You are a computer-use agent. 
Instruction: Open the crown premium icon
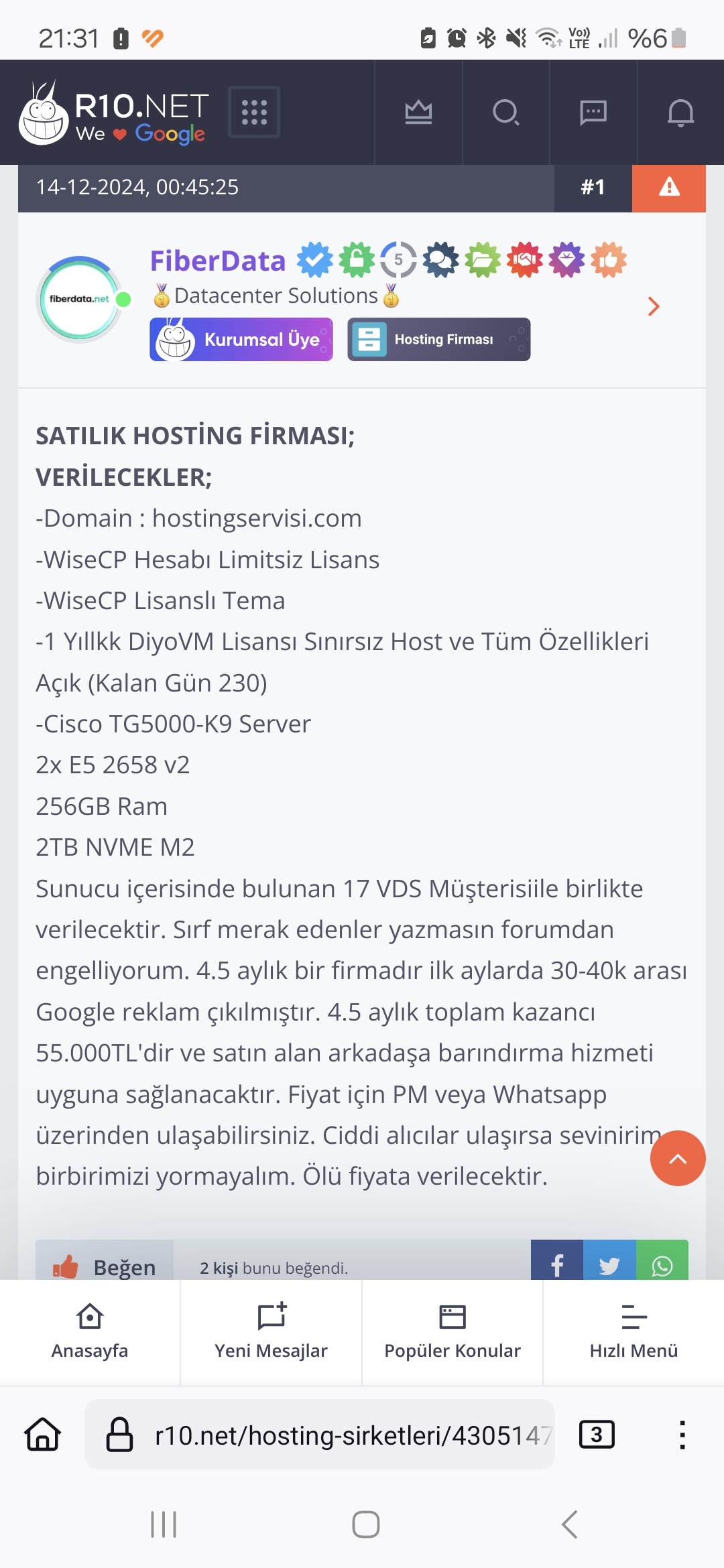(418, 112)
